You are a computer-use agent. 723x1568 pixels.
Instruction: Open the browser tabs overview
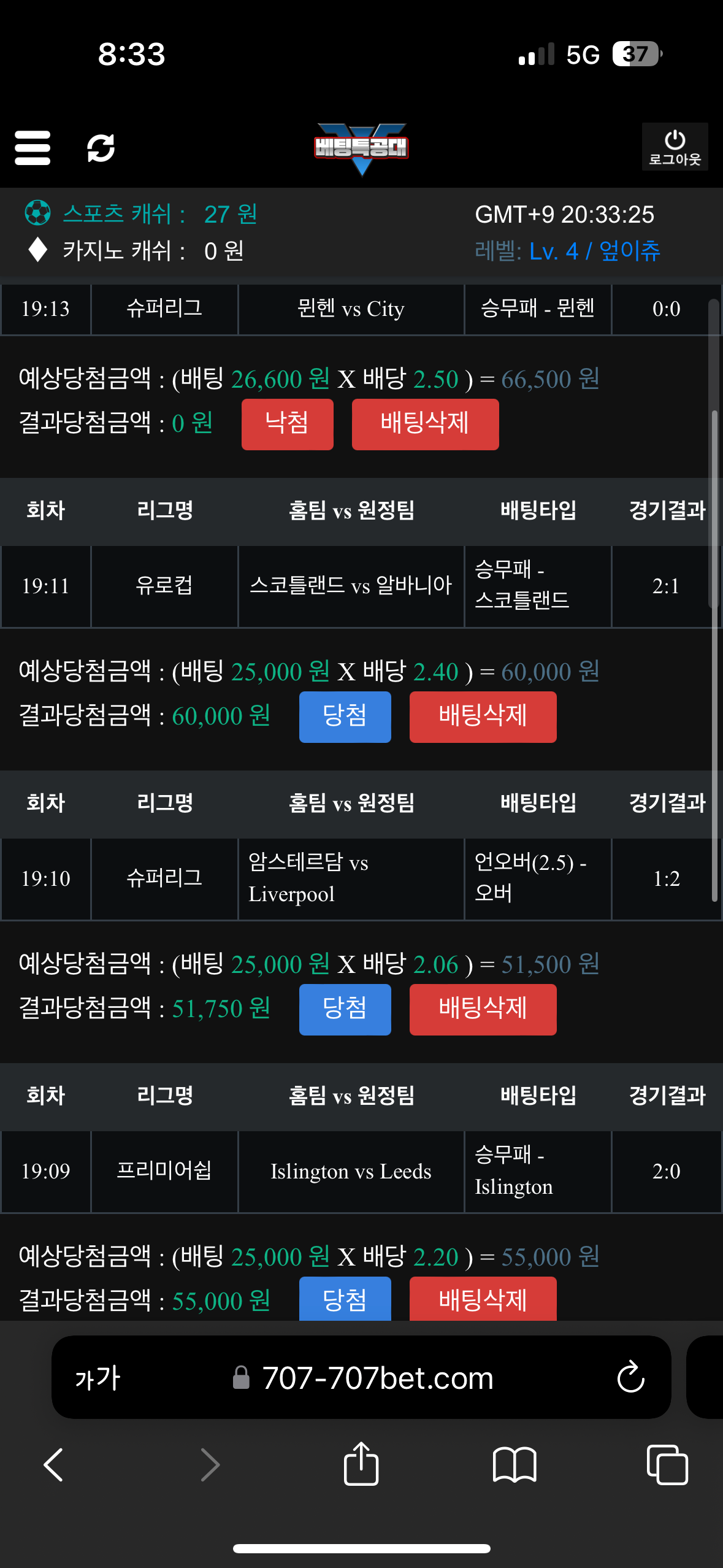667,1465
